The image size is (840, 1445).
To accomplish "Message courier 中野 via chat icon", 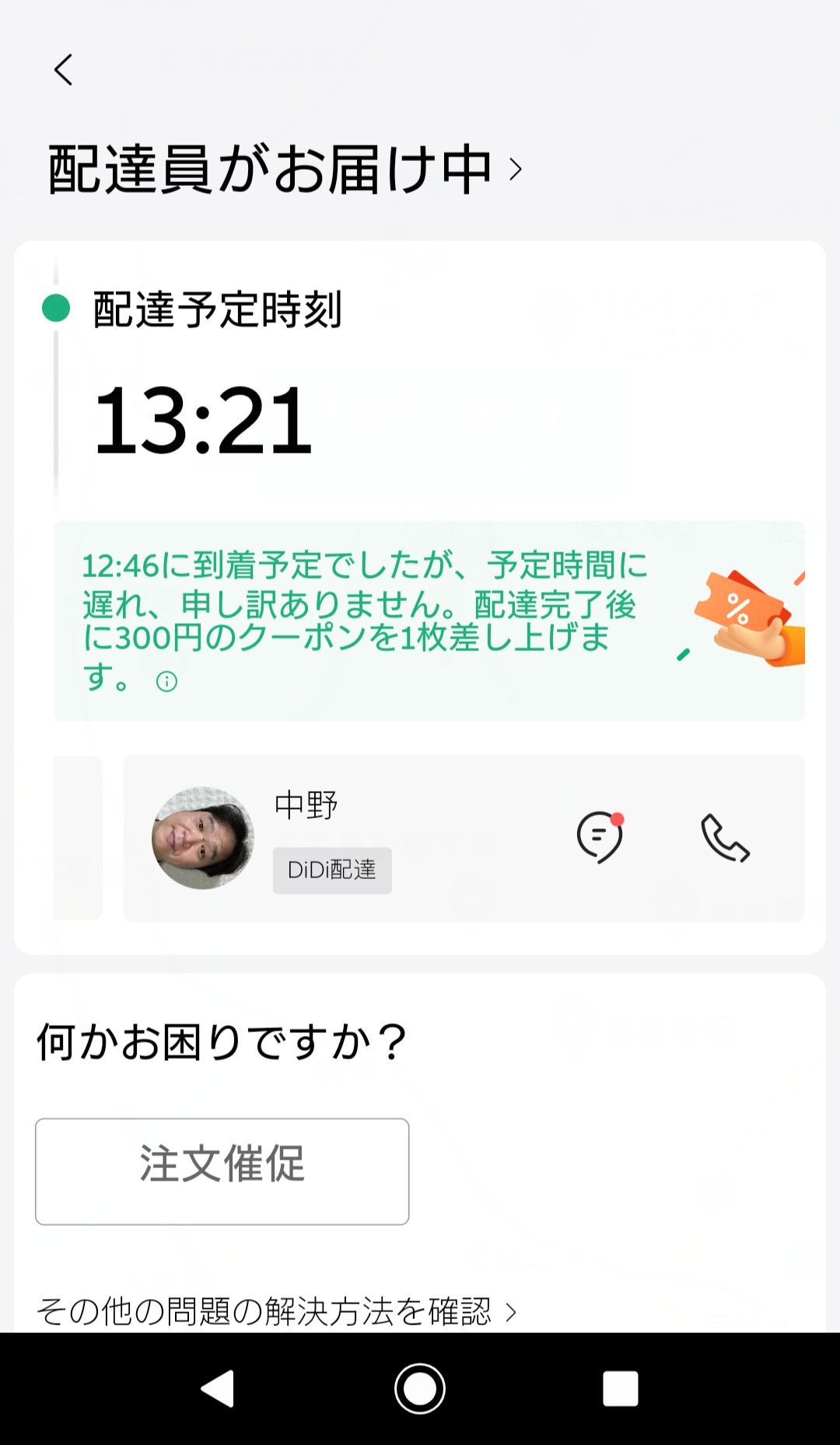I will pyautogui.click(x=600, y=838).
